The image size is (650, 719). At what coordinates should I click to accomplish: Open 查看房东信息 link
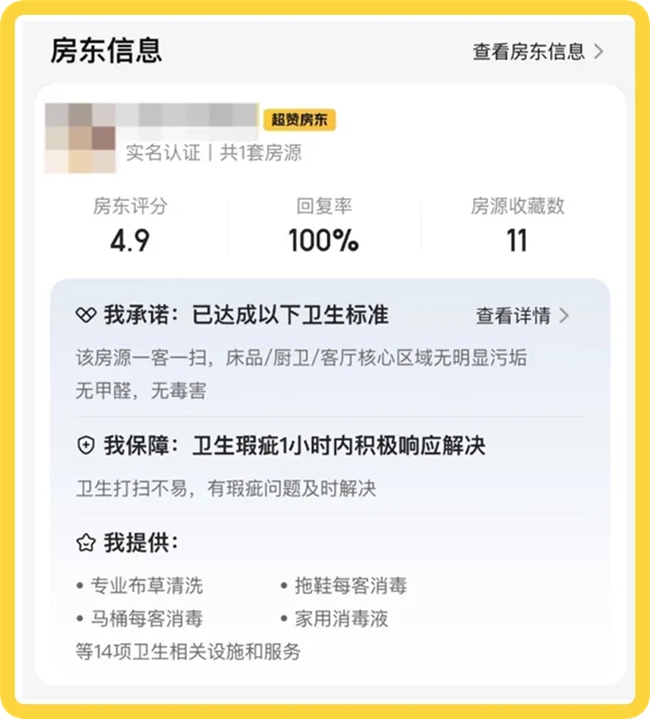coord(537,52)
